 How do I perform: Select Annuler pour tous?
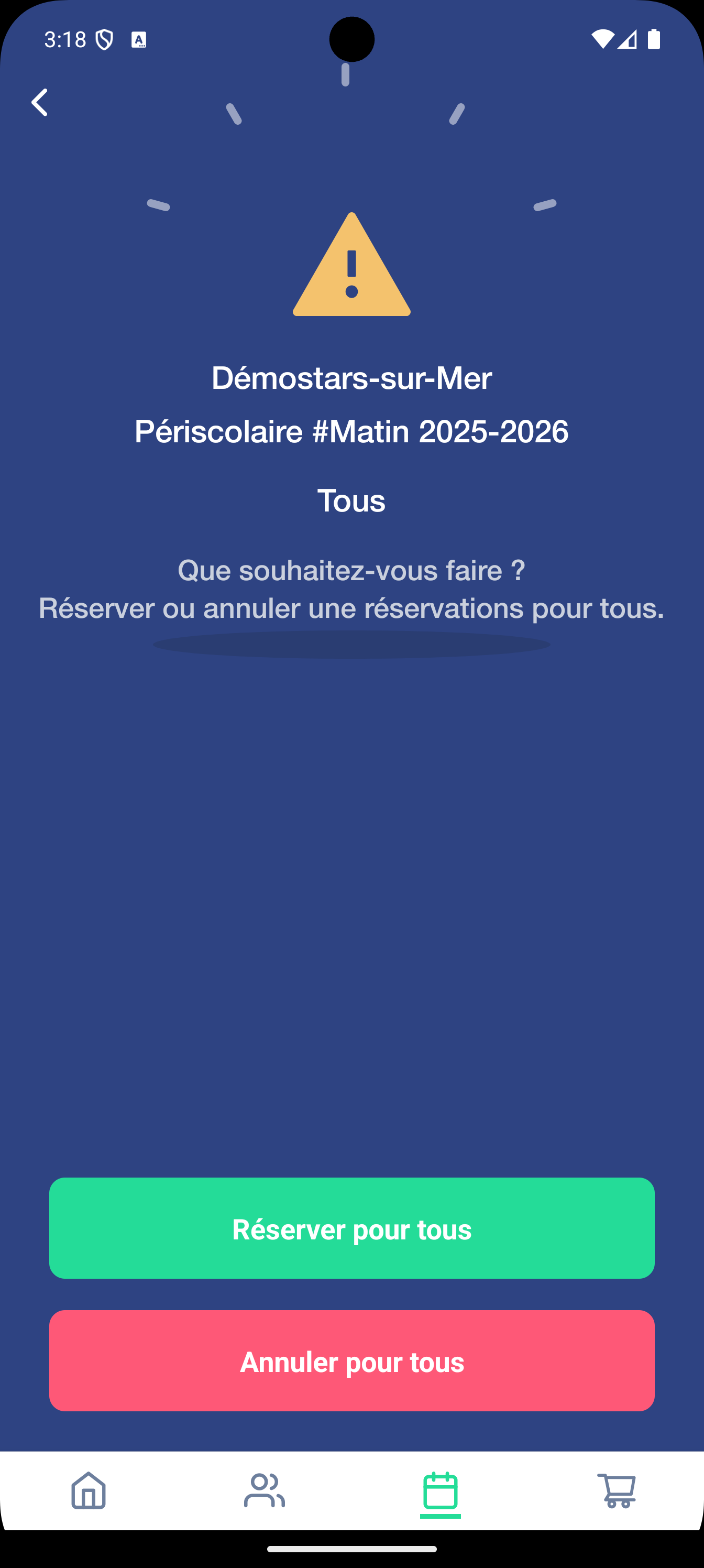point(351,1361)
